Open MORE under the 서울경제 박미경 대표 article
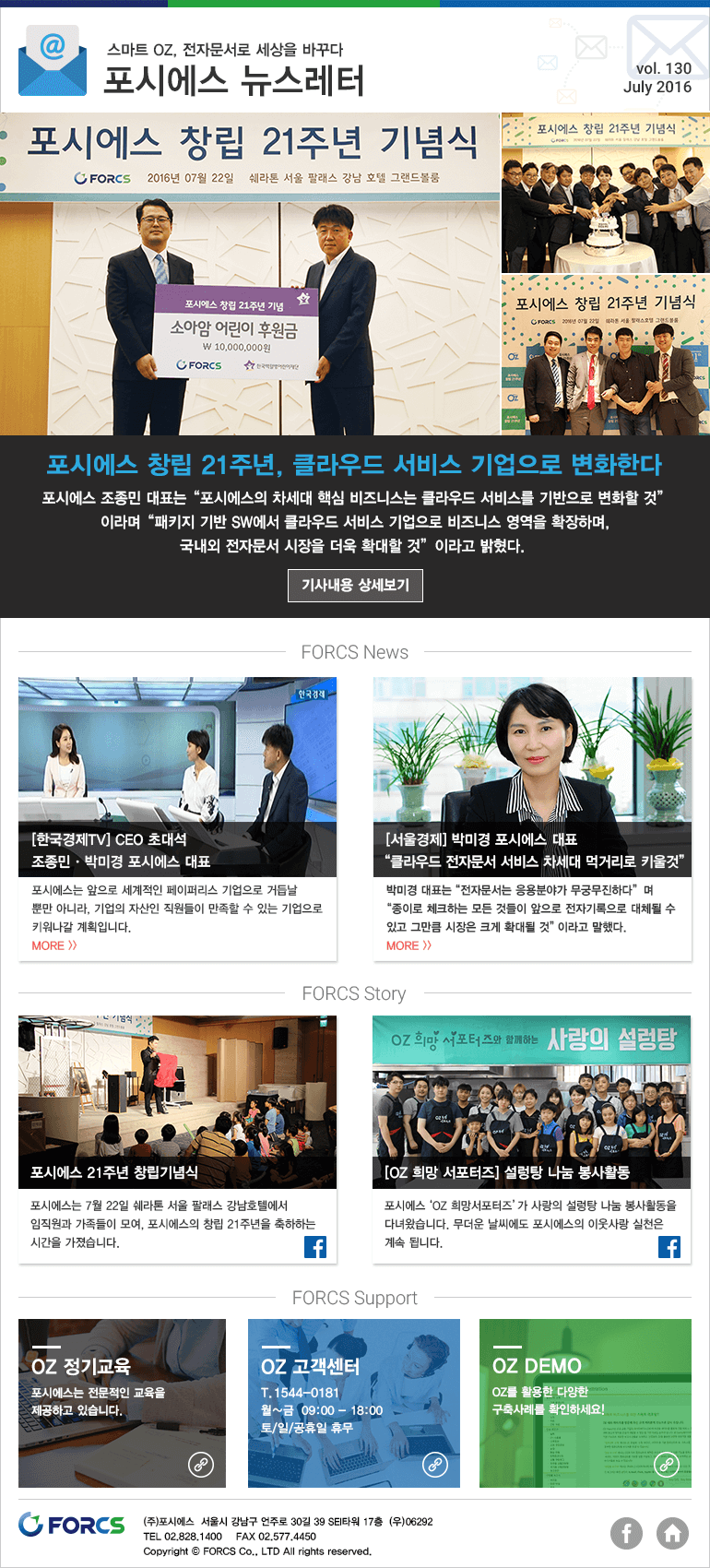The height and width of the screenshot is (1568, 710). pyautogui.click(x=408, y=945)
